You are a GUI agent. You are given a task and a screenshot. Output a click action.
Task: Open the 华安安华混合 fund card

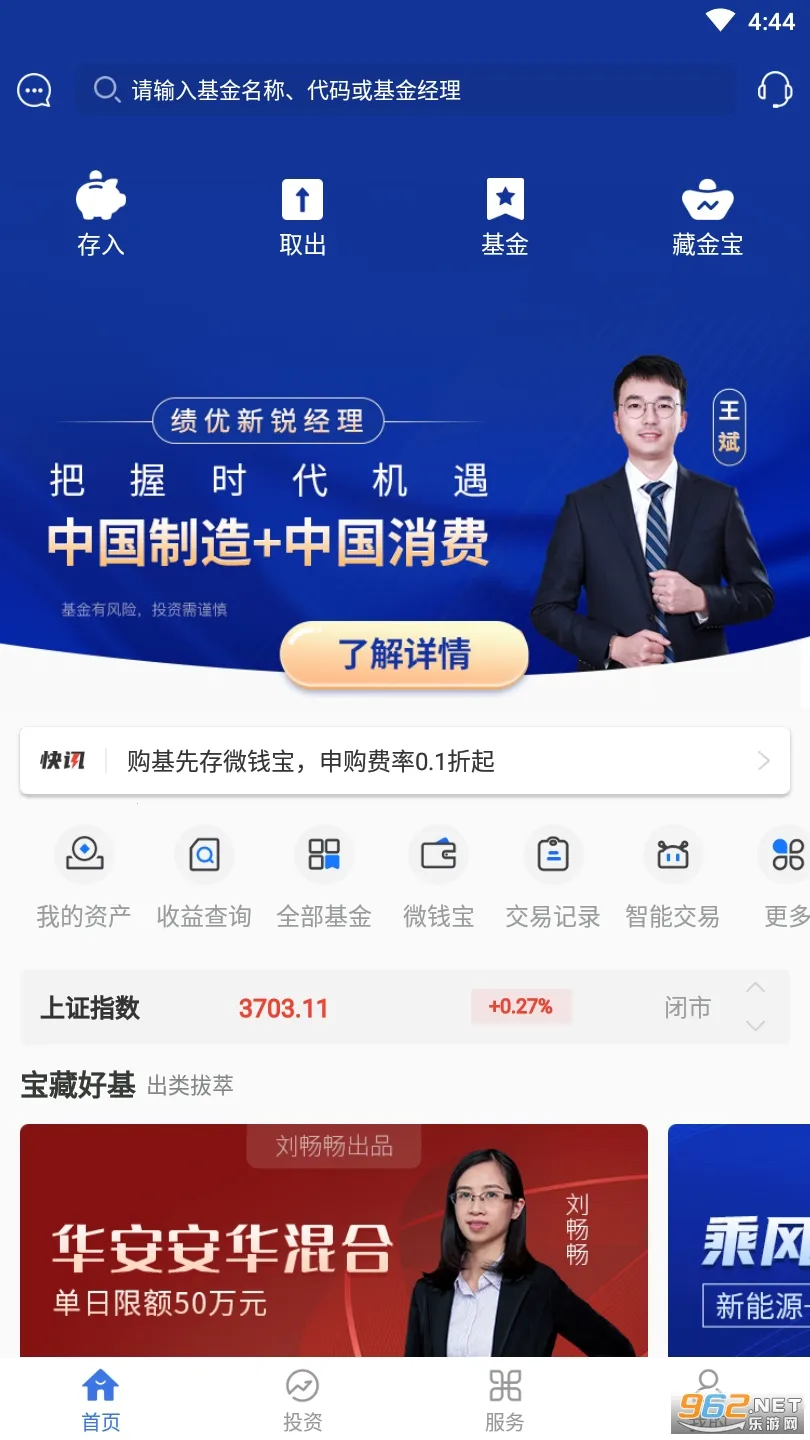tap(334, 1240)
